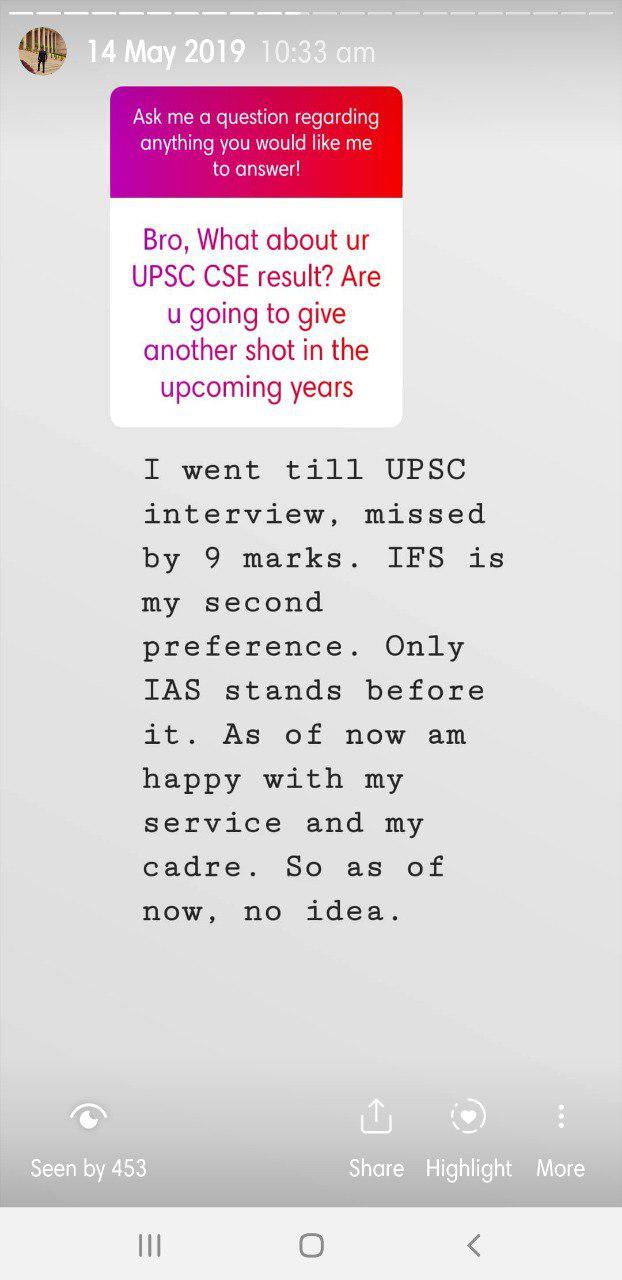The height and width of the screenshot is (1280, 622).
Task: Open the story owner's profile picture
Action: click(42, 51)
